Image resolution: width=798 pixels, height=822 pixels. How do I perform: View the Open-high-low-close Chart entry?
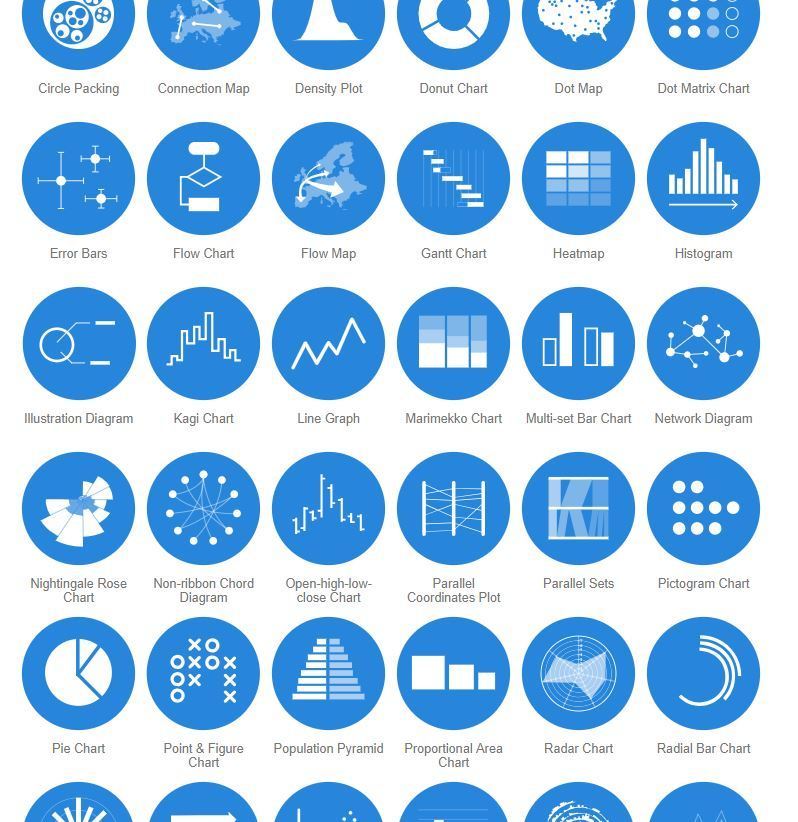[x=328, y=509]
